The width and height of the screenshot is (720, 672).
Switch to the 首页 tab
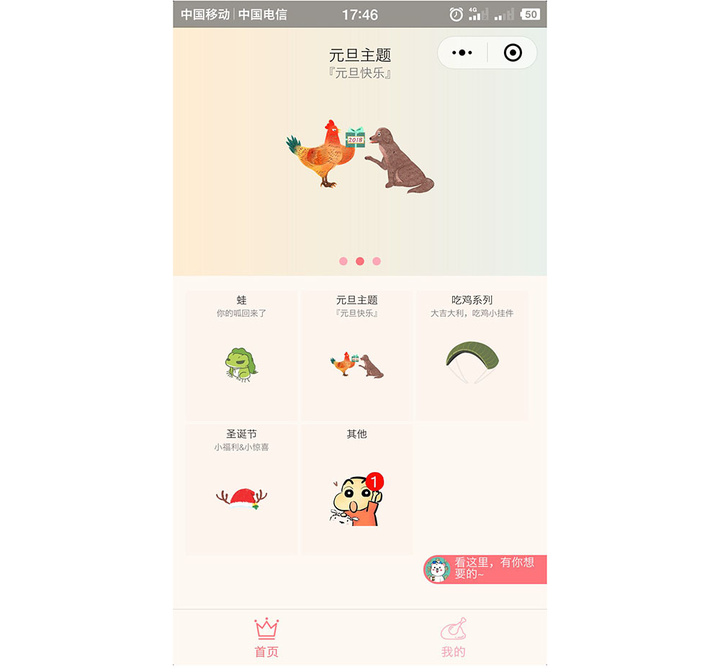point(266,637)
